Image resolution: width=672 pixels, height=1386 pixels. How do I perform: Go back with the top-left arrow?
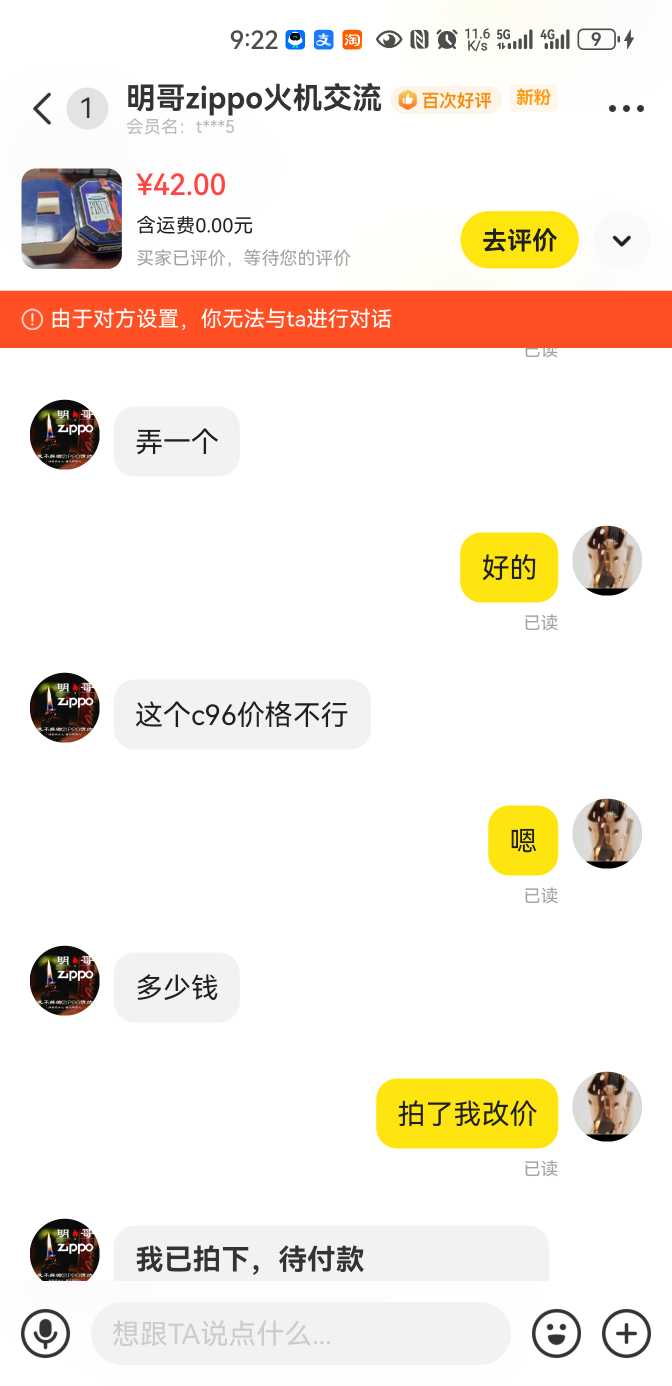(42, 108)
